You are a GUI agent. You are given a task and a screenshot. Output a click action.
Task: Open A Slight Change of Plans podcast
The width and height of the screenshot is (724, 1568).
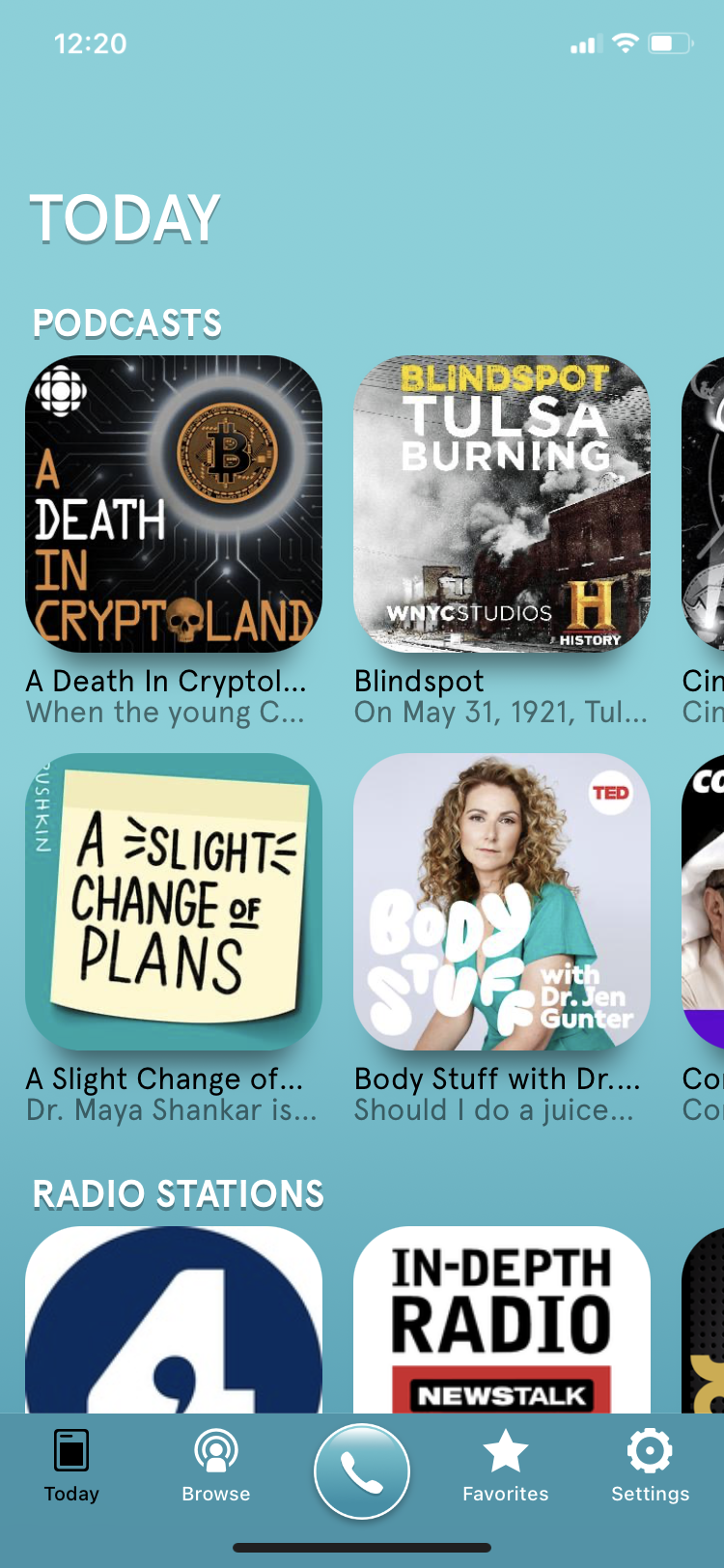click(x=174, y=902)
